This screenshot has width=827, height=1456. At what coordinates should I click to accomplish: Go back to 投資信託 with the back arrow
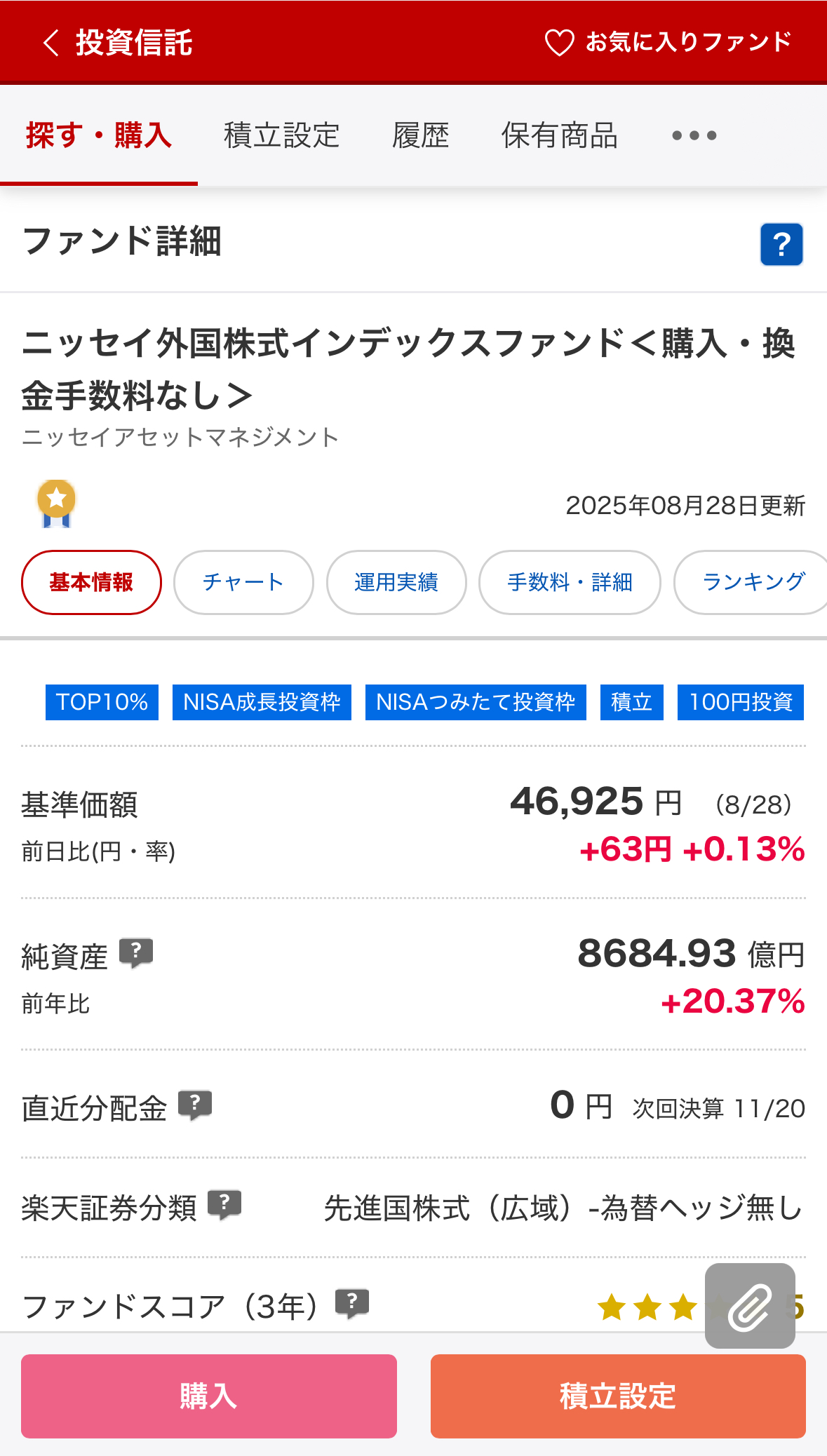[x=51, y=43]
